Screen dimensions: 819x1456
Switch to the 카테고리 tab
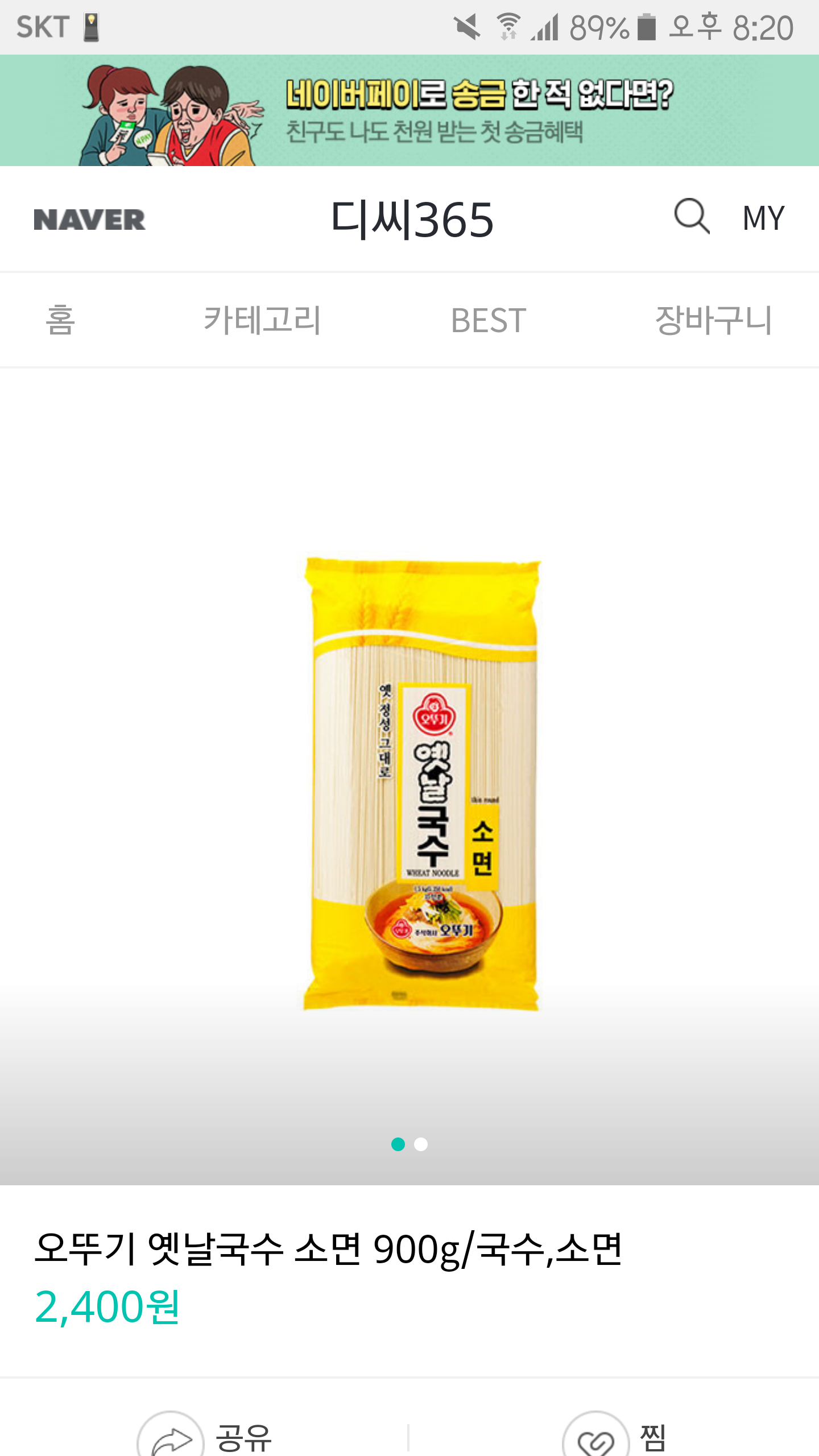pyautogui.click(x=262, y=320)
